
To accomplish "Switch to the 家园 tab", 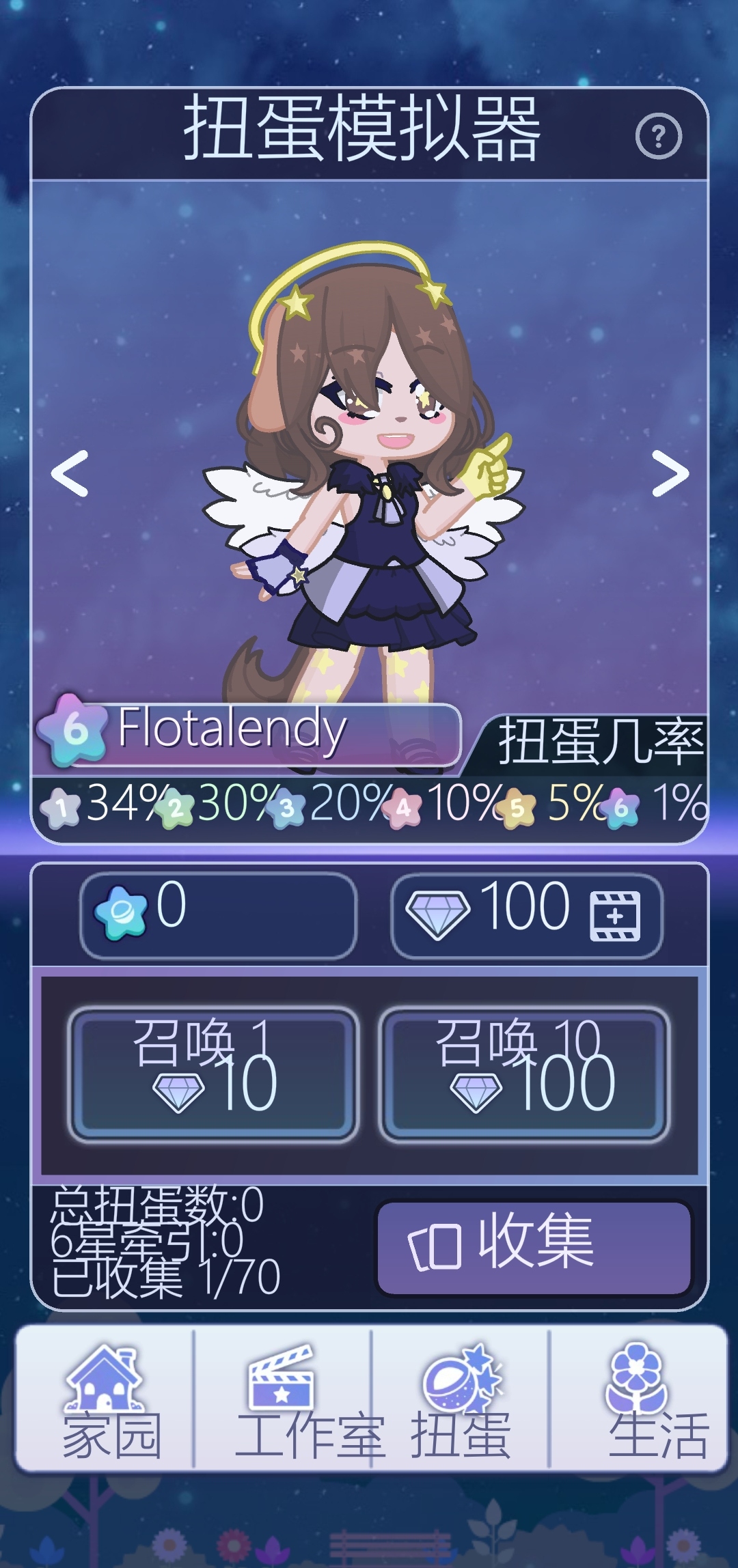I will click(105, 1400).
